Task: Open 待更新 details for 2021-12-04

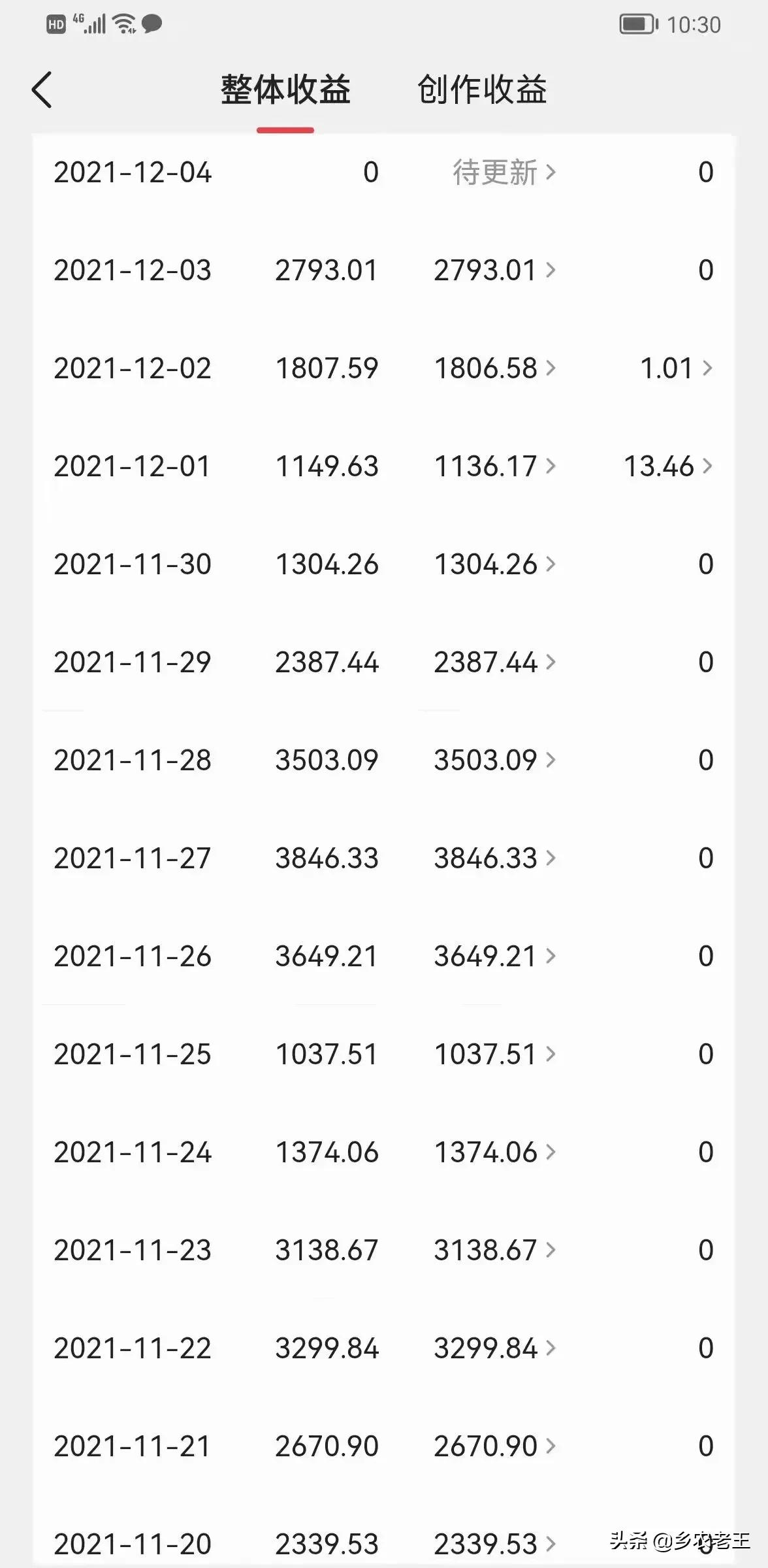Action: click(x=504, y=172)
